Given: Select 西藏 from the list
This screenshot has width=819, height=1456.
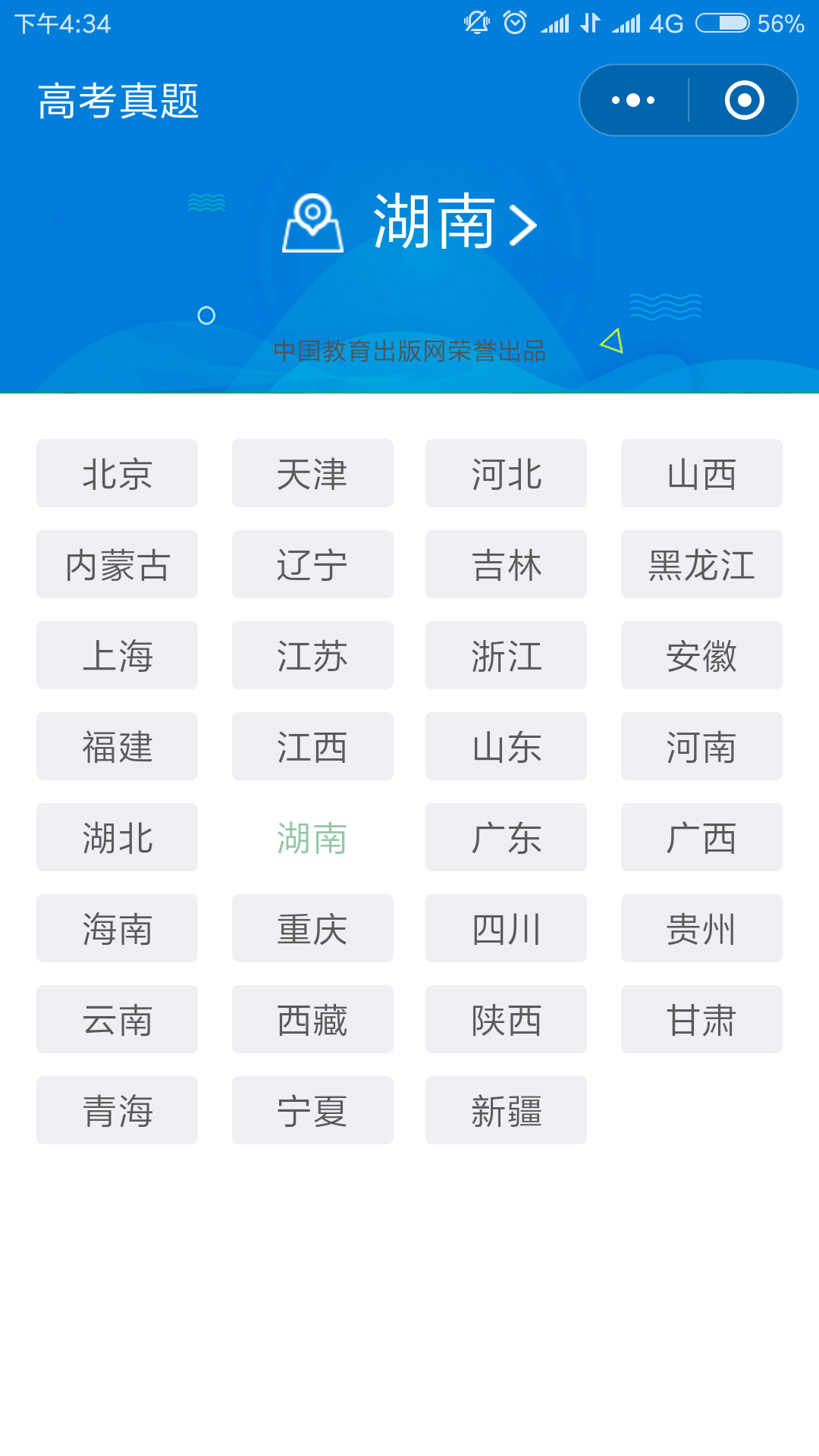Looking at the screenshot, I should click(312, 1019).
